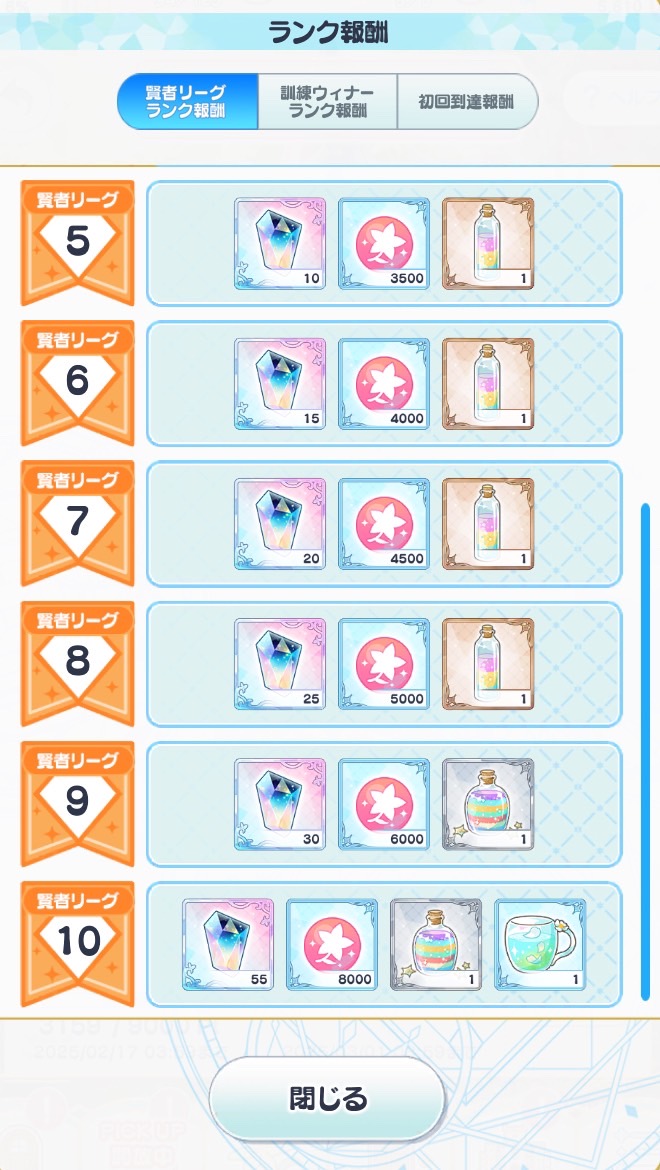Tap the teacup reward in 賢者リーグ 10 row
660x1170 pixels.
[541, 945]
